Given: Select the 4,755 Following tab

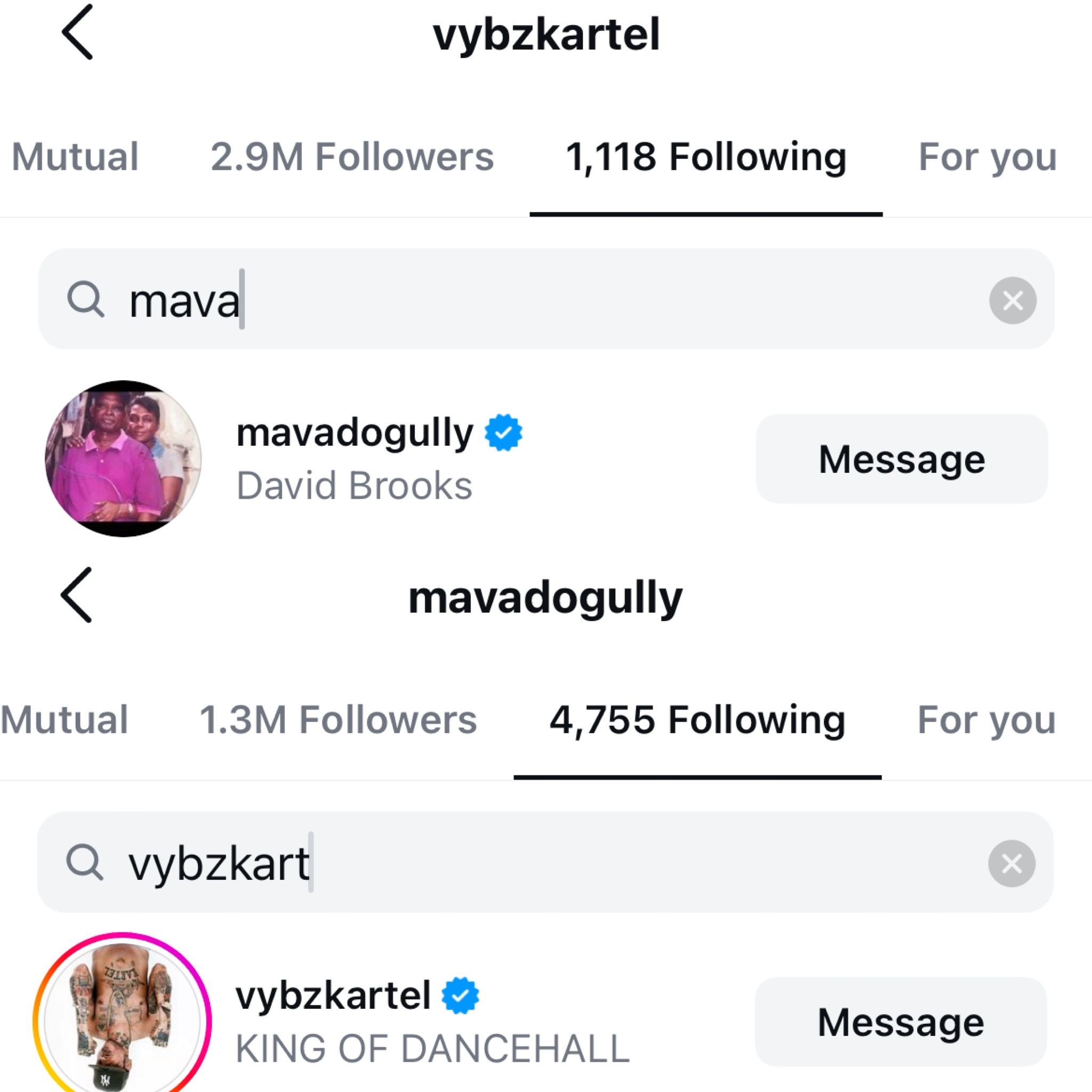Looking at the screenshot, I should (x=697, y=719).
